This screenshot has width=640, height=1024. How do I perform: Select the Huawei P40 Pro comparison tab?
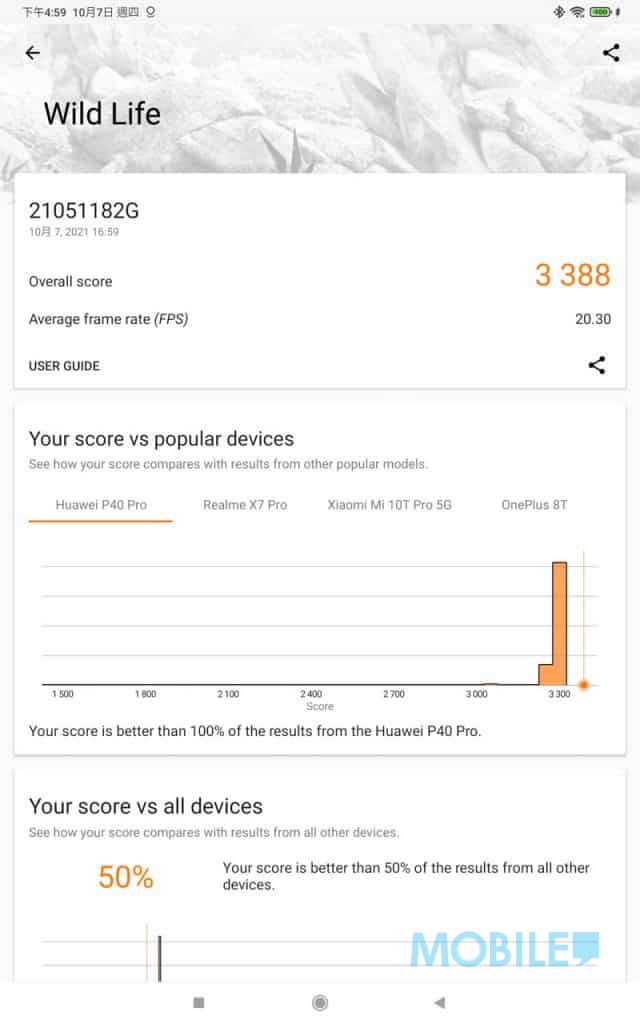101,505
